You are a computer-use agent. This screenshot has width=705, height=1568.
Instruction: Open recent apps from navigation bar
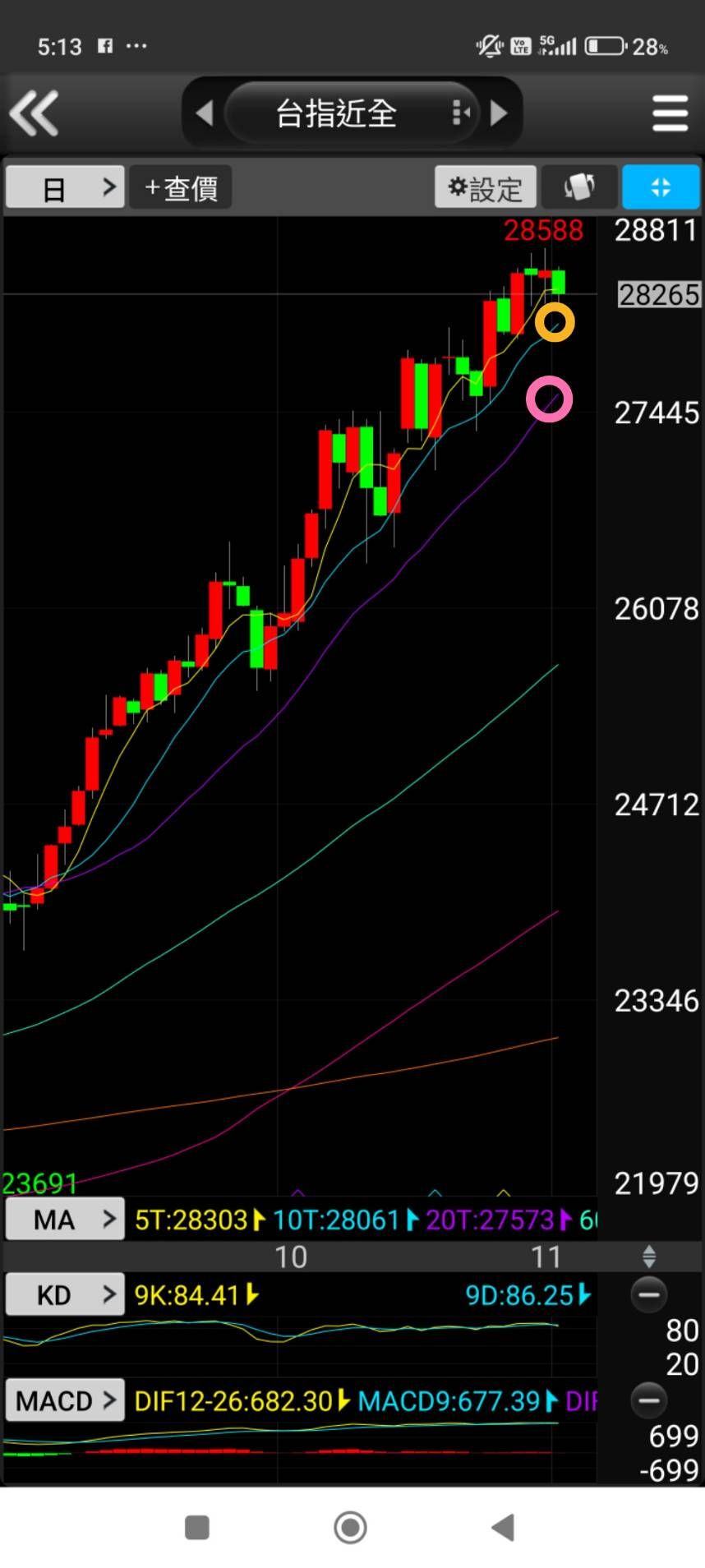click(x=197, y=1528)
